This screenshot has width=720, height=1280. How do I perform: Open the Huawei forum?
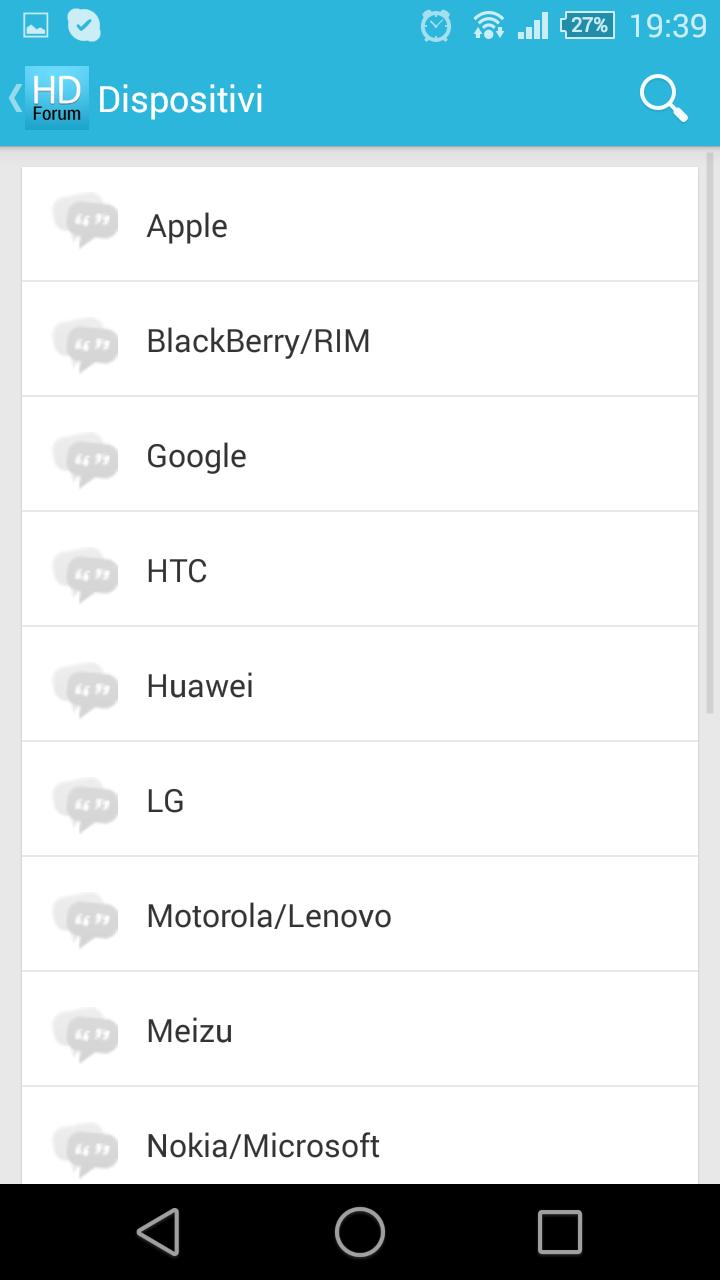(360, 685)
